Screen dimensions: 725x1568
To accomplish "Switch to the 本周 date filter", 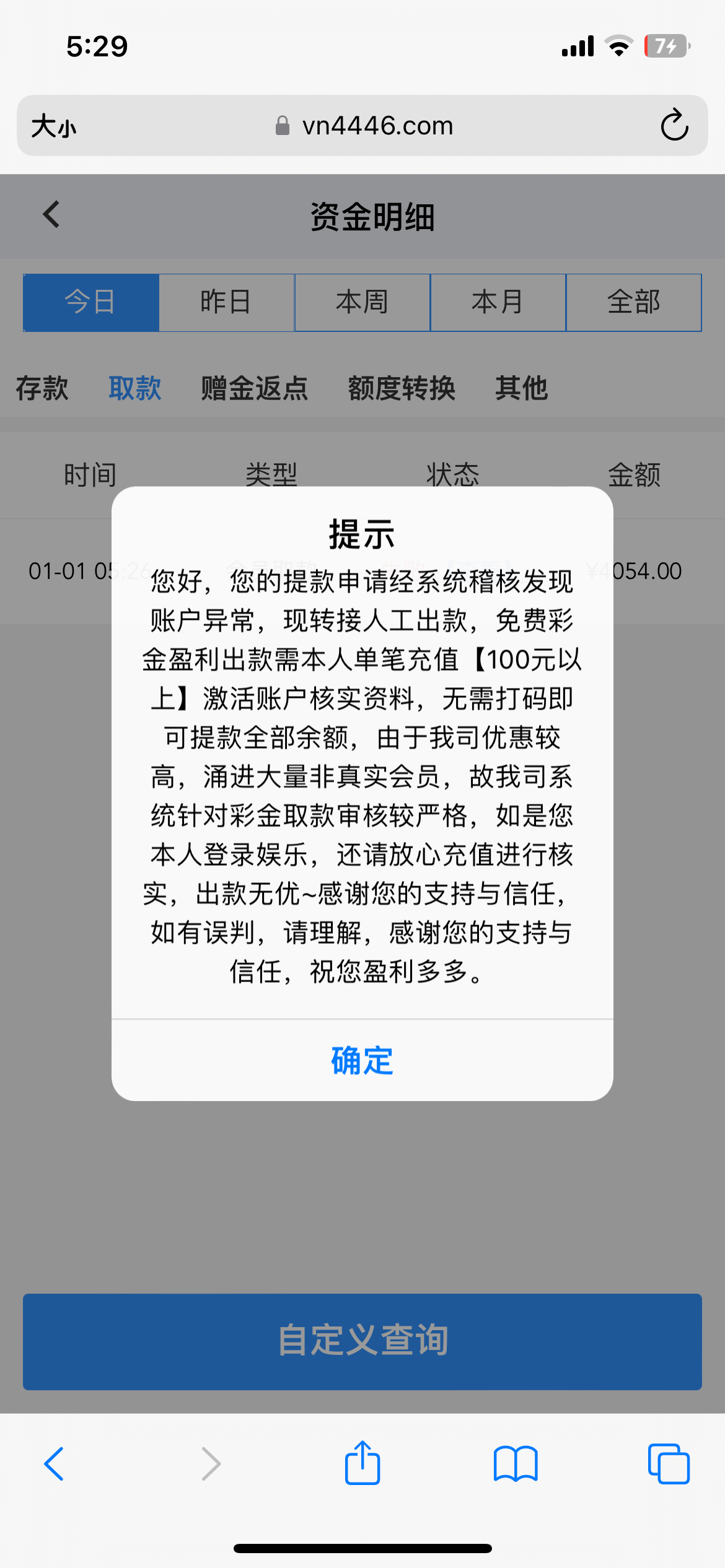I will coord(362,302).
